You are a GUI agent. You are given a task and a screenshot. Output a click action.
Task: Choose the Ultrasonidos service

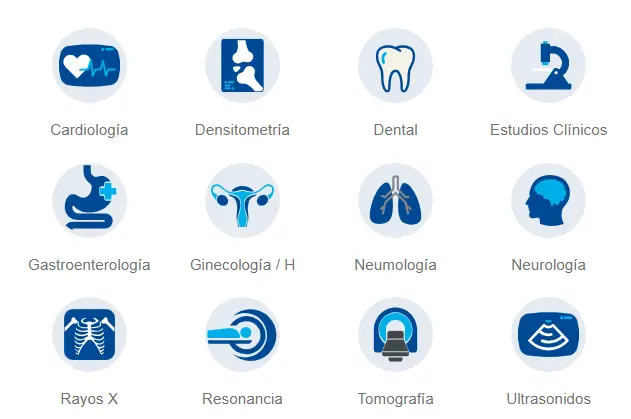click(x=548, y=335)
